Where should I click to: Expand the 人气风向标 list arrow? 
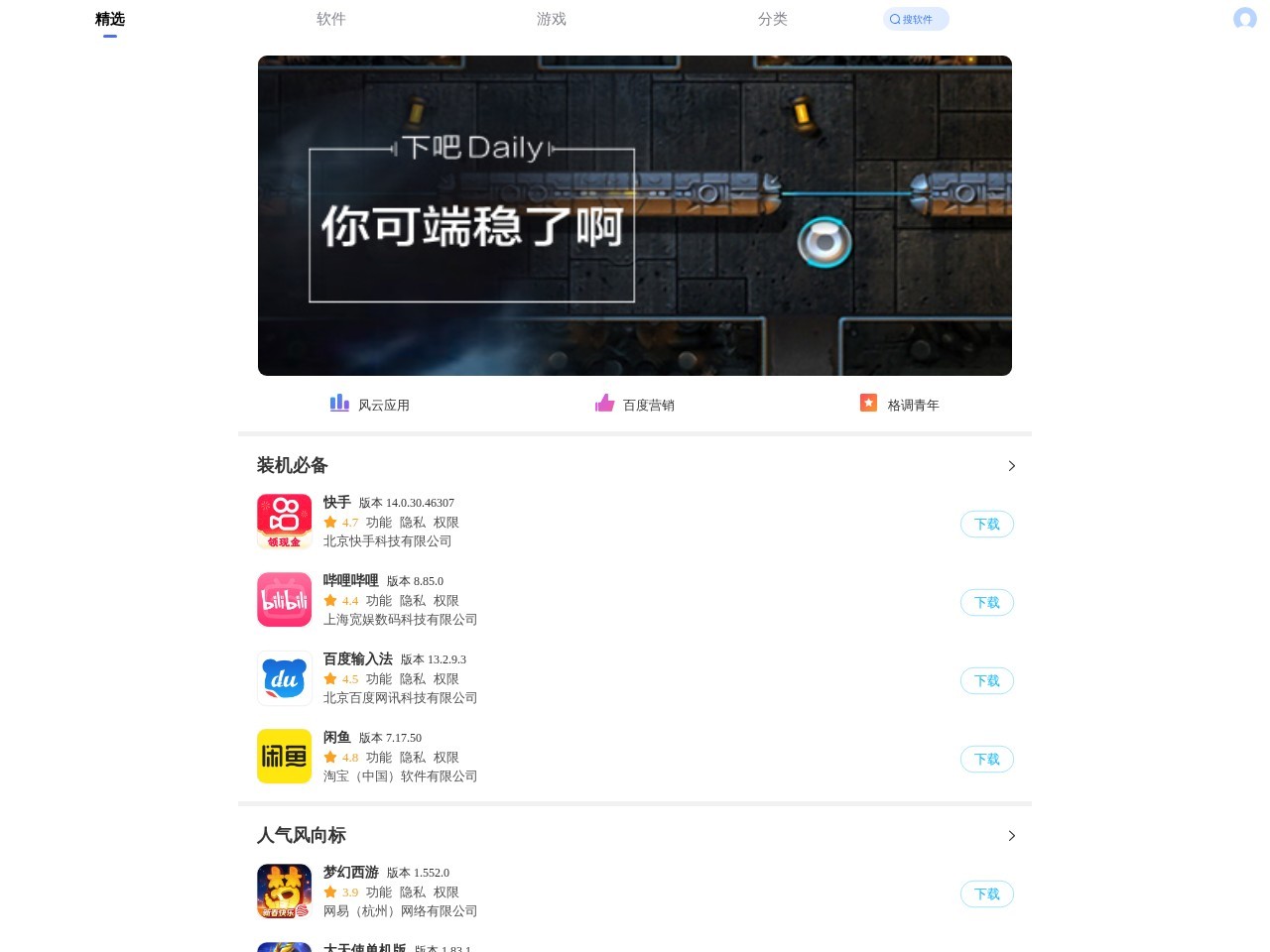1011,836
